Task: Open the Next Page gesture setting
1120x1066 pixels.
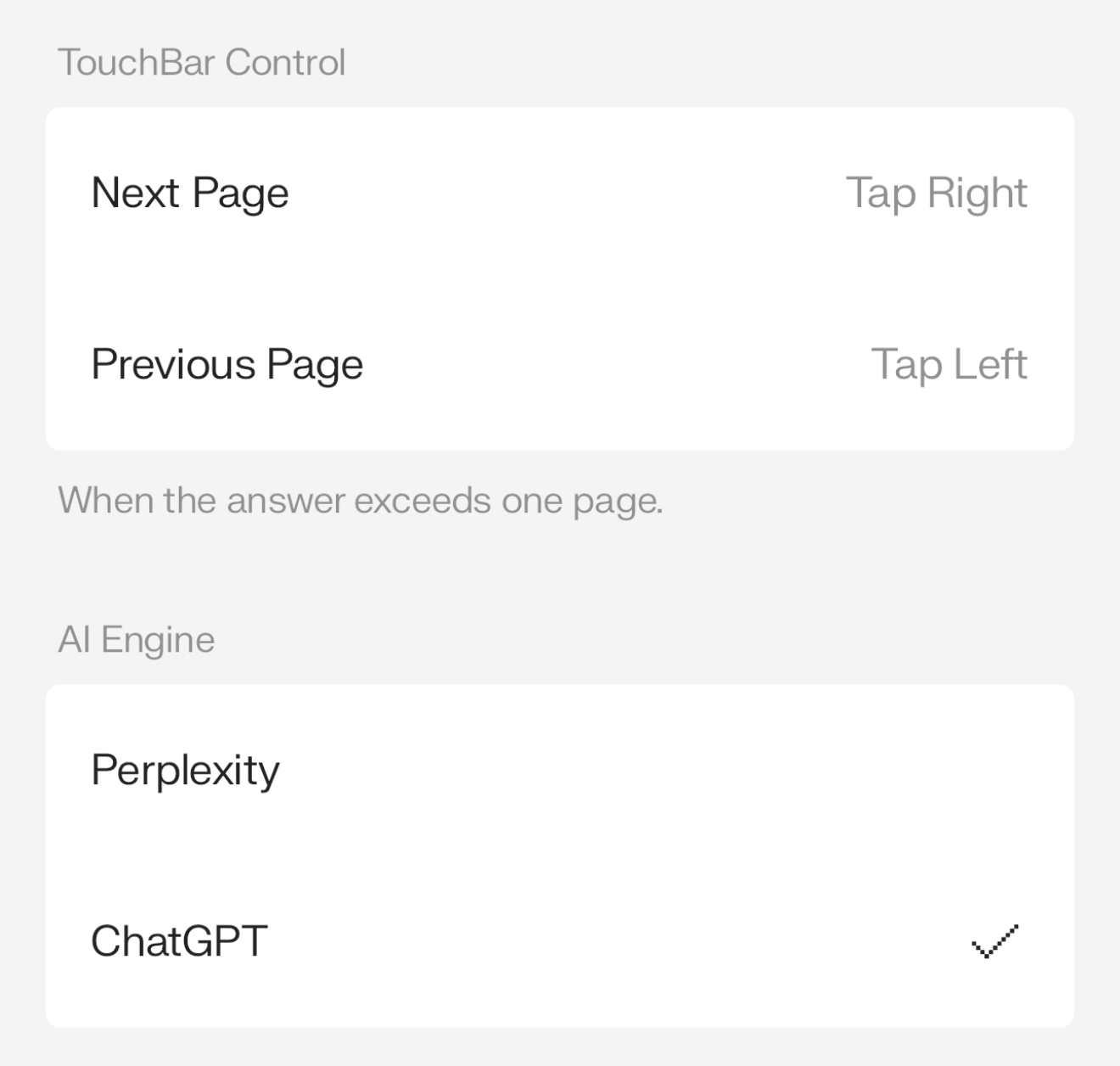Action: click(x=559, y=194)
